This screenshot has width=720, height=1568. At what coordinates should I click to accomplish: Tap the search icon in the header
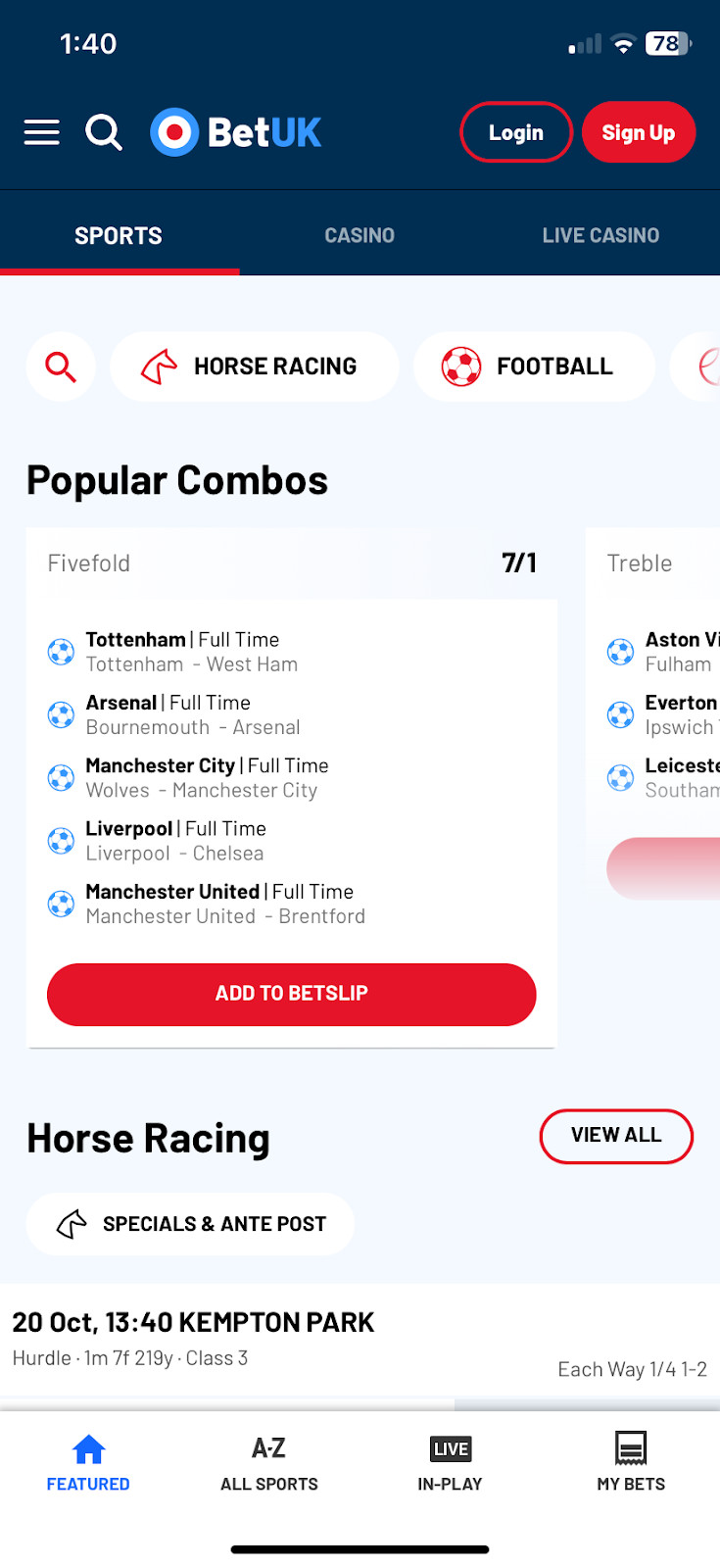tap(104, 132)
